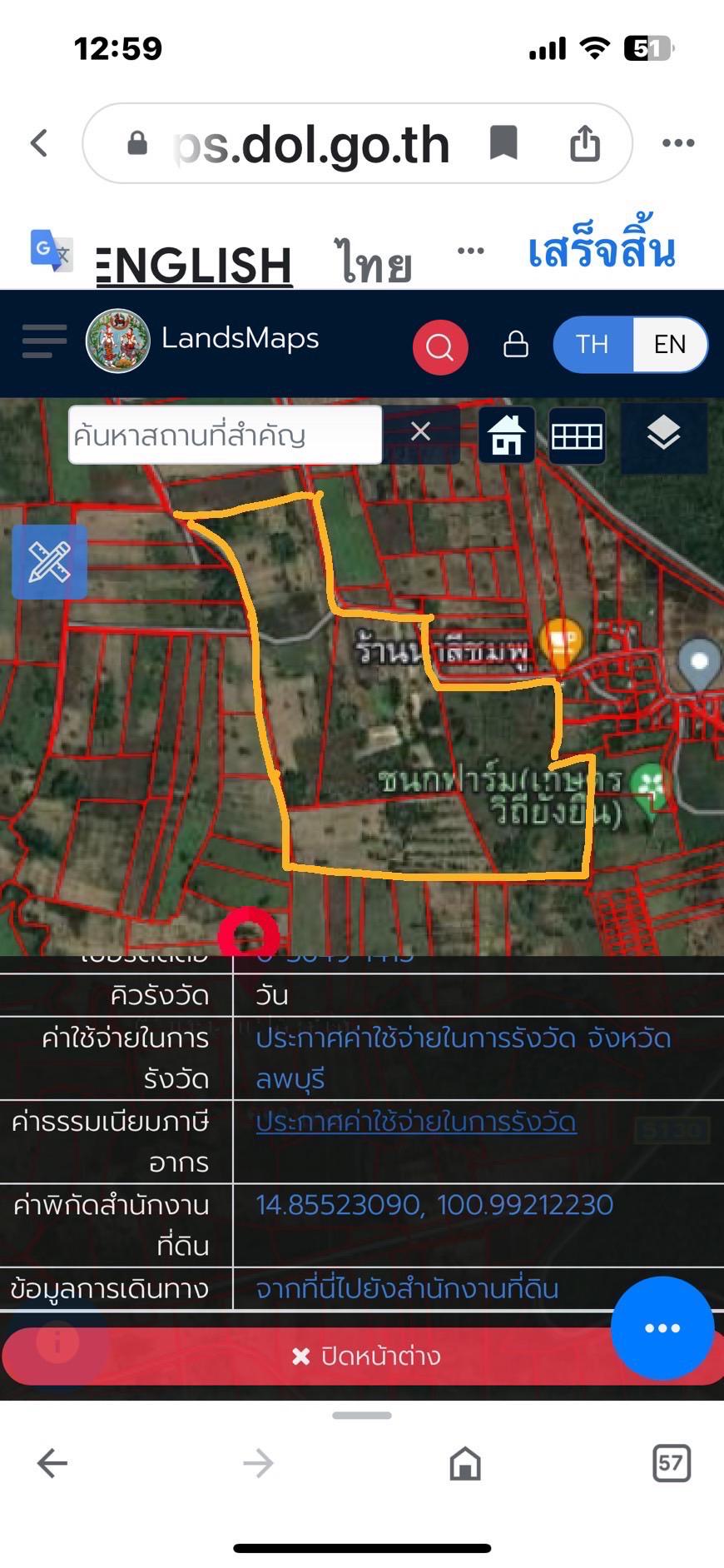Open the map layers selector

[663, 435]
